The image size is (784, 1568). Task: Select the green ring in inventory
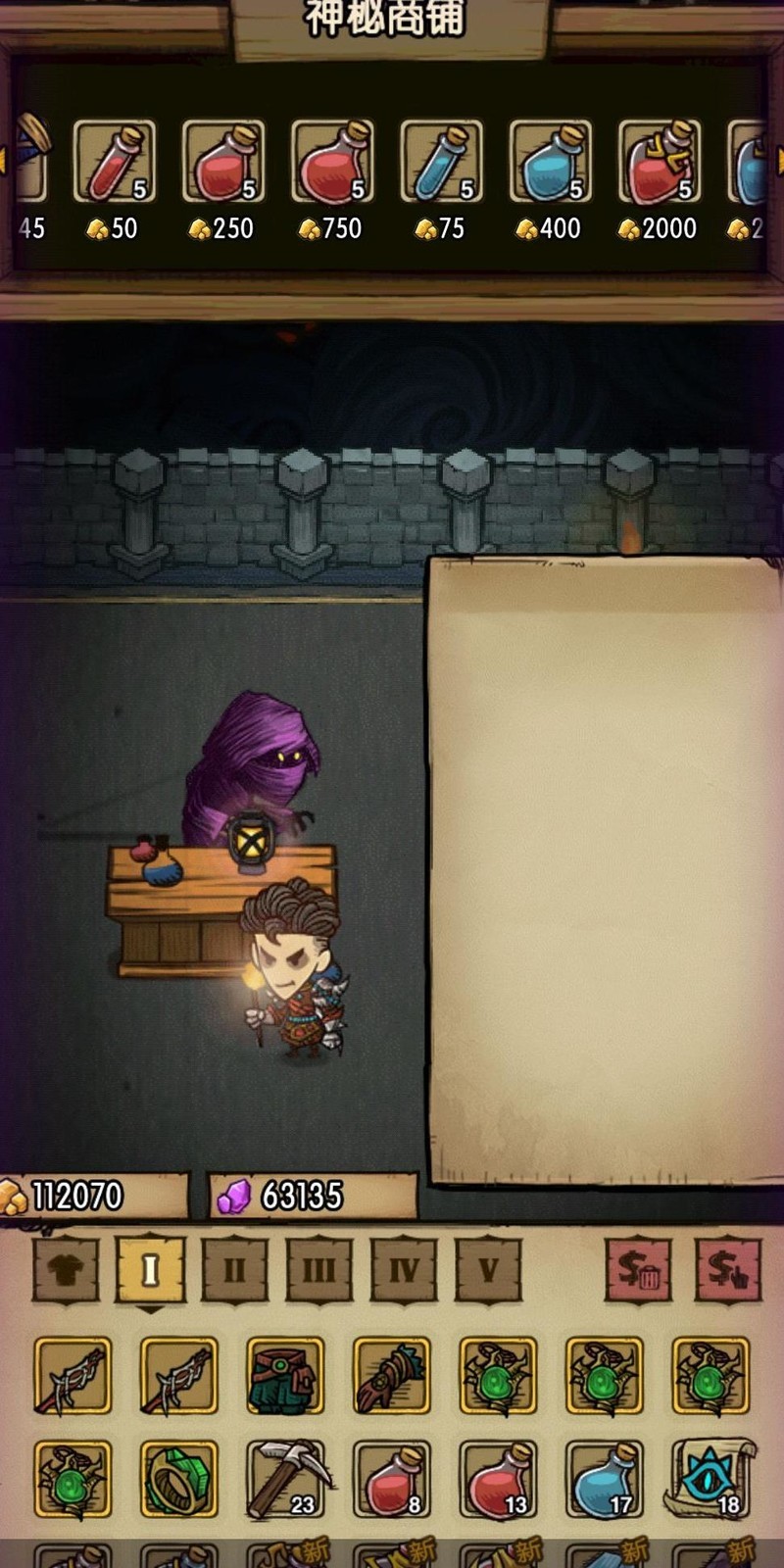(x=178, y=1480)
